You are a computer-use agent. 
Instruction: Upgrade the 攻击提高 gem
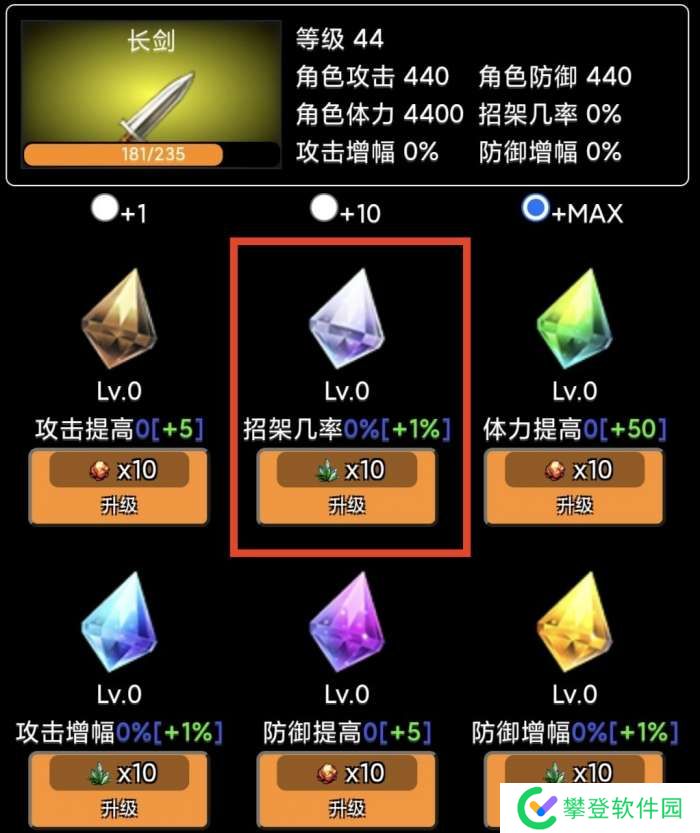(x=119, y=486)
